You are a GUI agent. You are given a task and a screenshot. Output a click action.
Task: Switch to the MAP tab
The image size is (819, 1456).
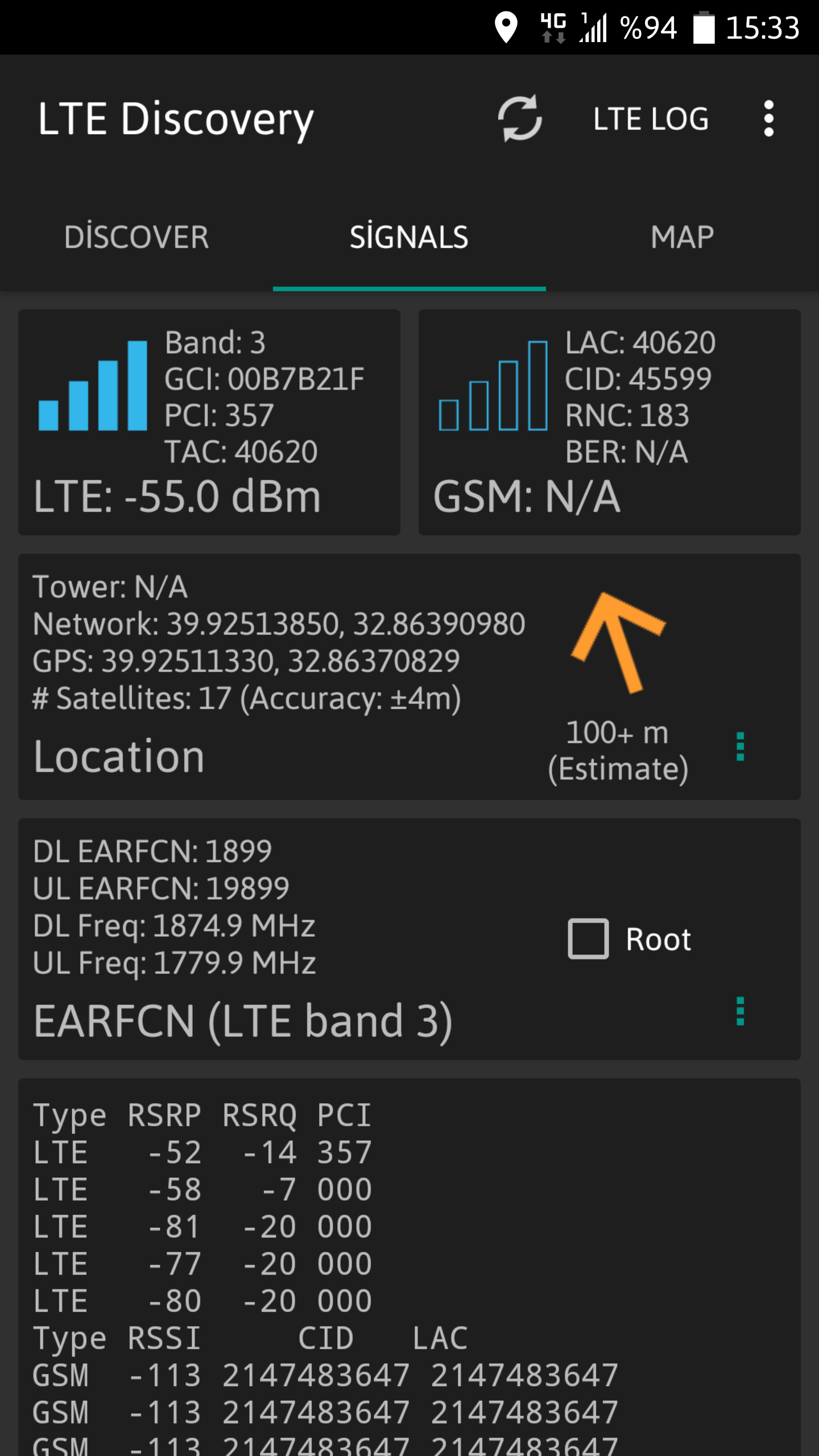[x=682, y=237]
